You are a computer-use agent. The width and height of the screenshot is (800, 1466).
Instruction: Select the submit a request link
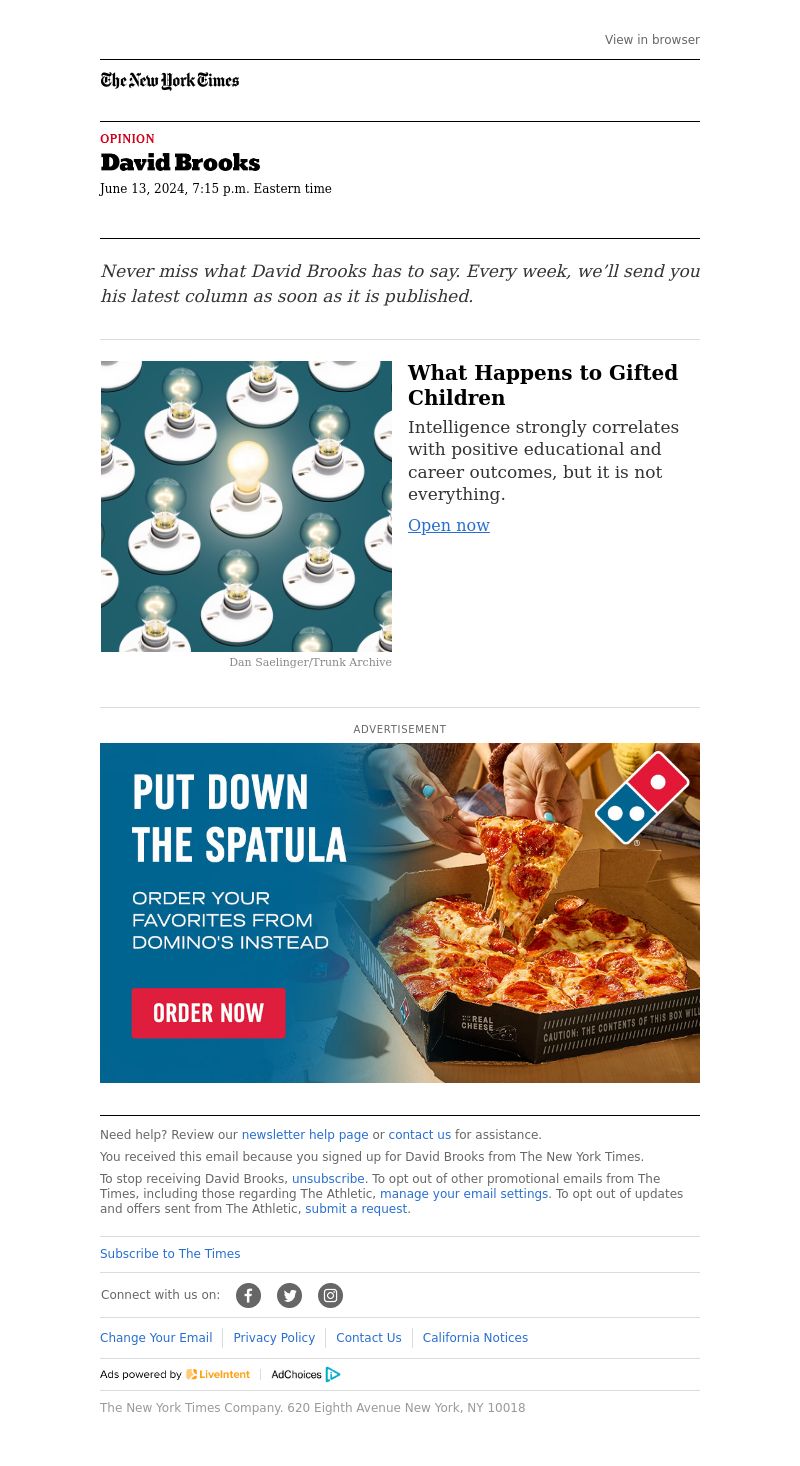point(356,1209)
